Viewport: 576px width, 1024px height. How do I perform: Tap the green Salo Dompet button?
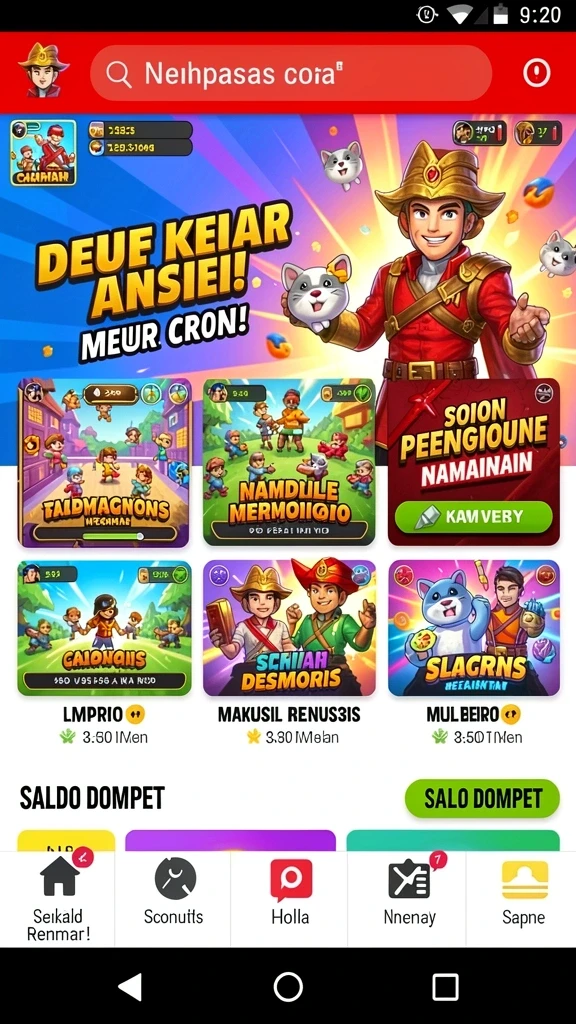pos(483,798)
